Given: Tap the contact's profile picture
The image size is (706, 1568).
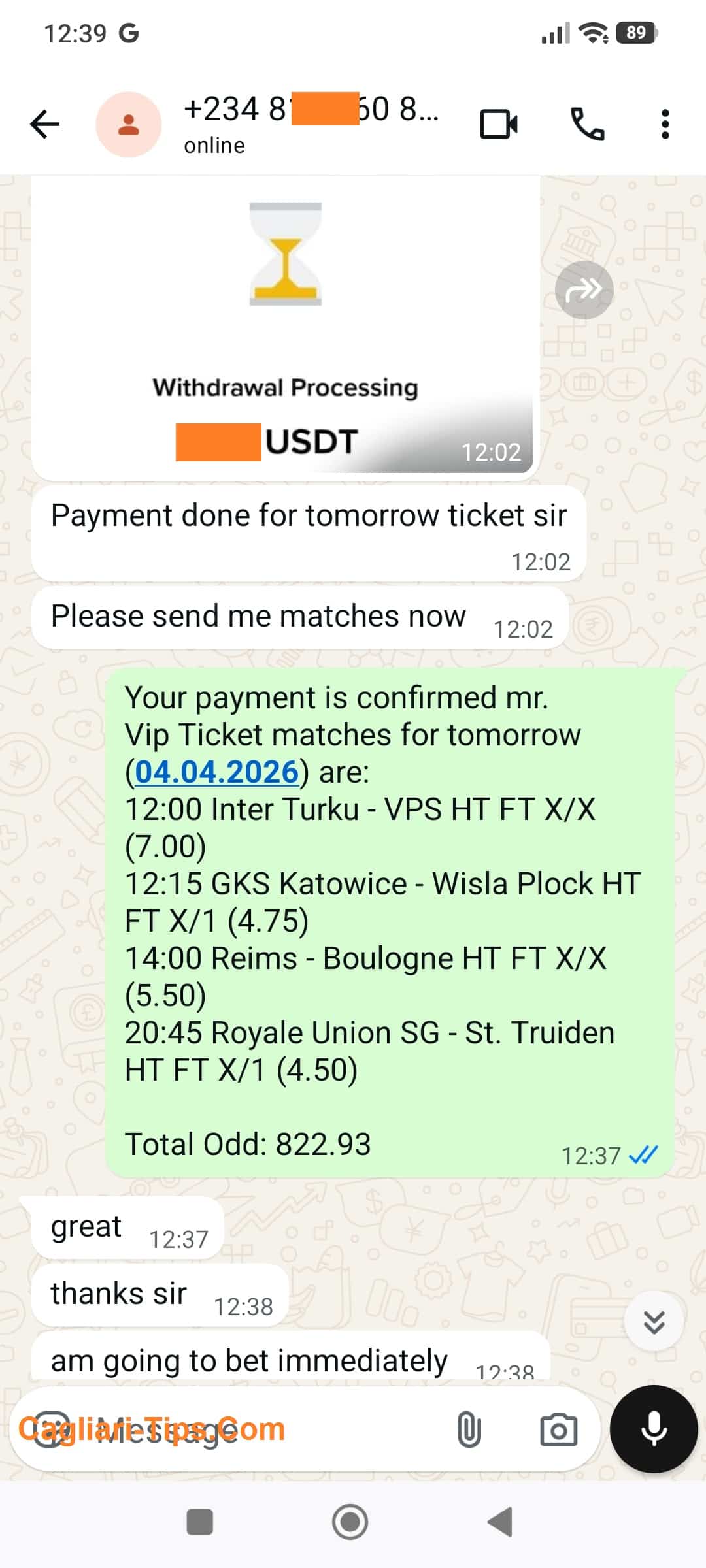Looking at the screenshot, I should pyautogui.click(x=131, y=124).
